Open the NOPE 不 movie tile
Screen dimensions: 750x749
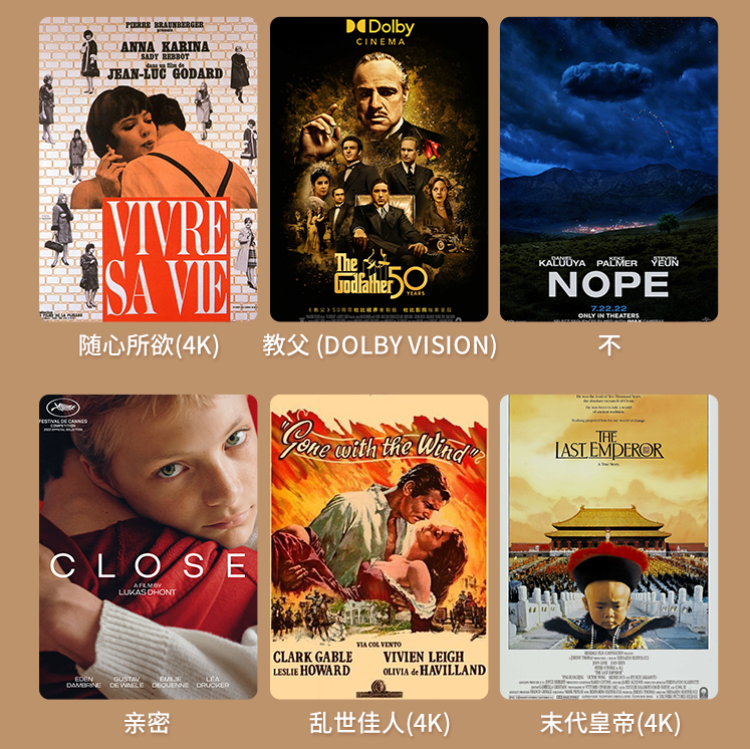coord(608,170)
